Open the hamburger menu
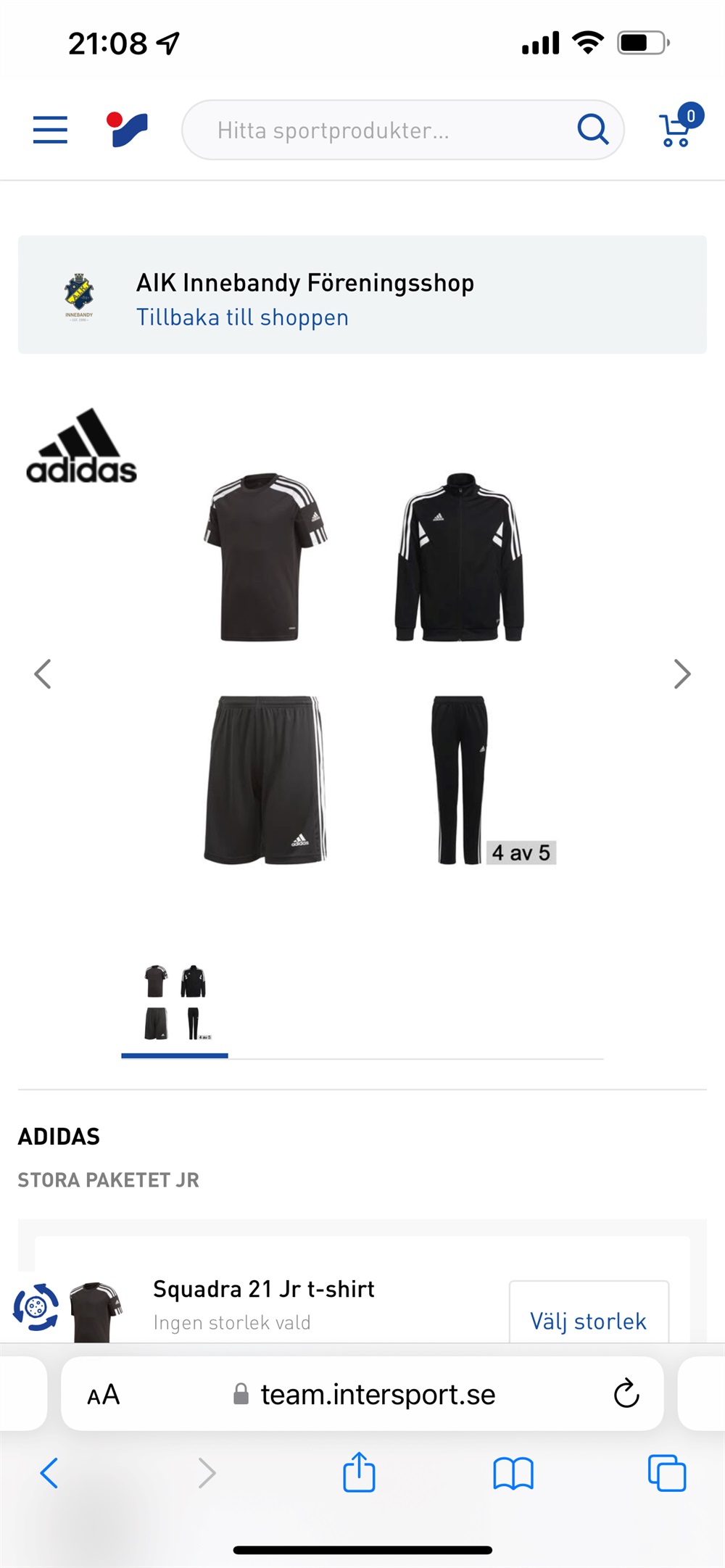The width and height of the screenshot is (725, 1568). pyautogui.click(x=50, y=130)
